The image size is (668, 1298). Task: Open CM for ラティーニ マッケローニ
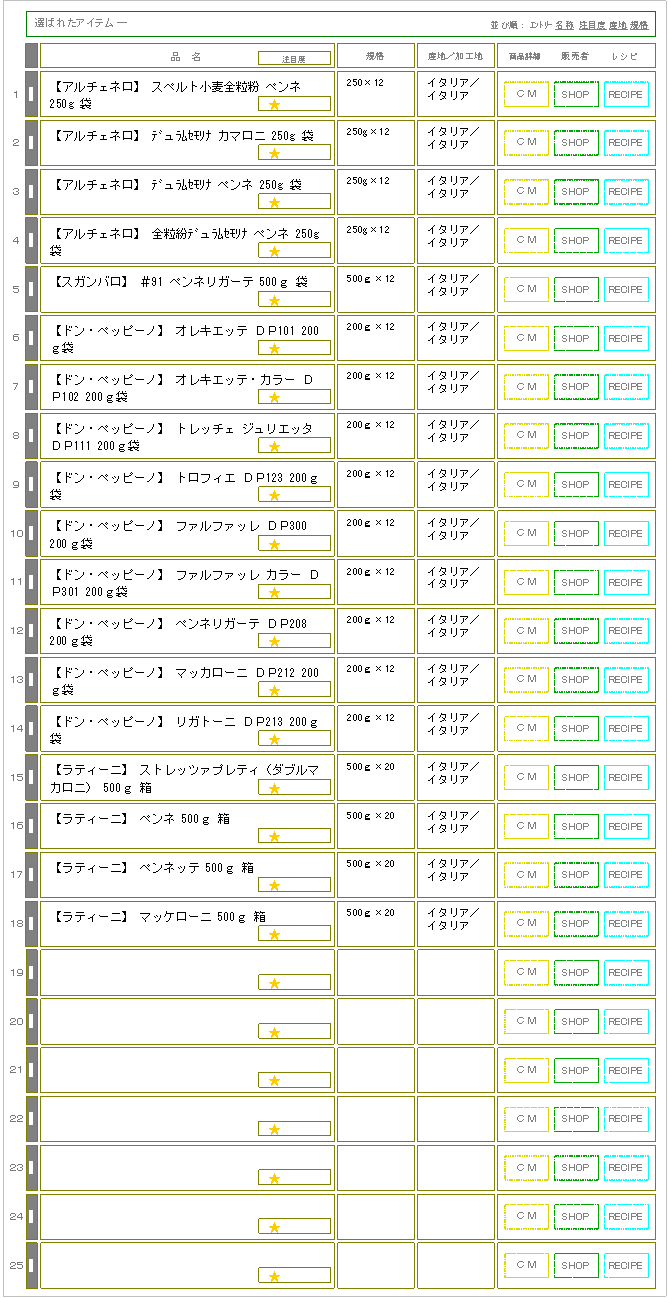coord(526,924)
